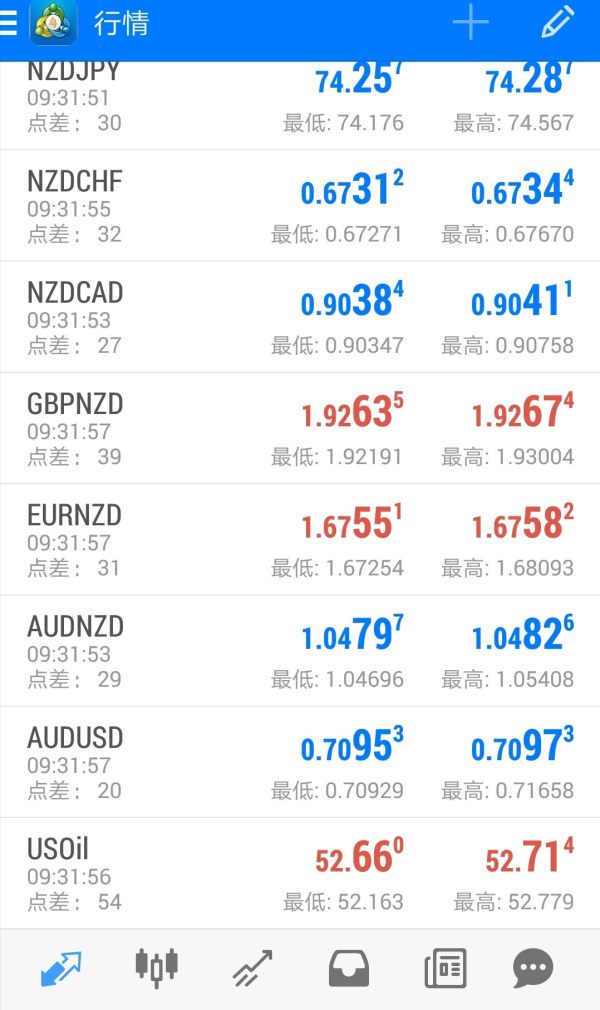Open the hamburger drawer menu
Screen dimensions: 600x1010
pyautogui.click(x=8, y=24)
